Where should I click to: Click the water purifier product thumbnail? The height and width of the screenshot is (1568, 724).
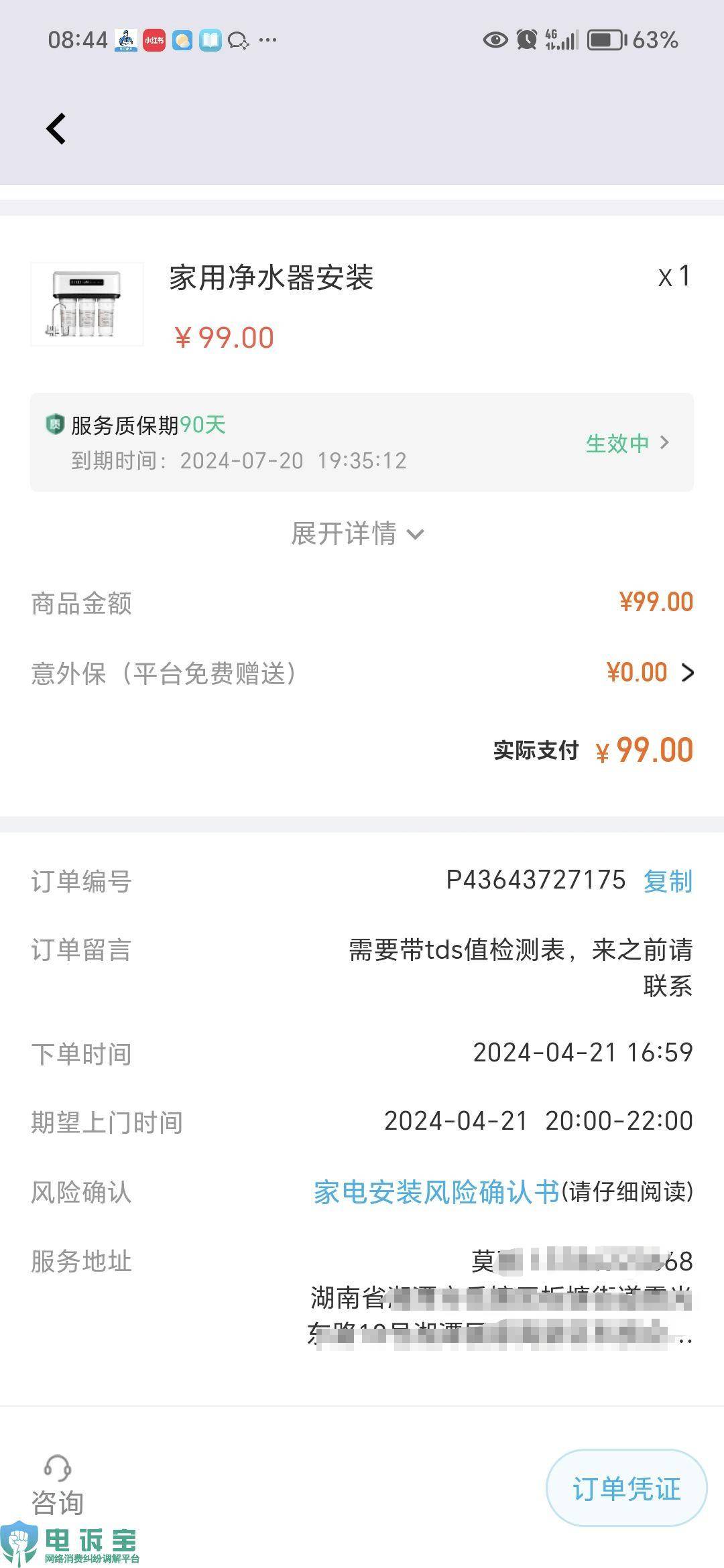[x=86, y=304]
